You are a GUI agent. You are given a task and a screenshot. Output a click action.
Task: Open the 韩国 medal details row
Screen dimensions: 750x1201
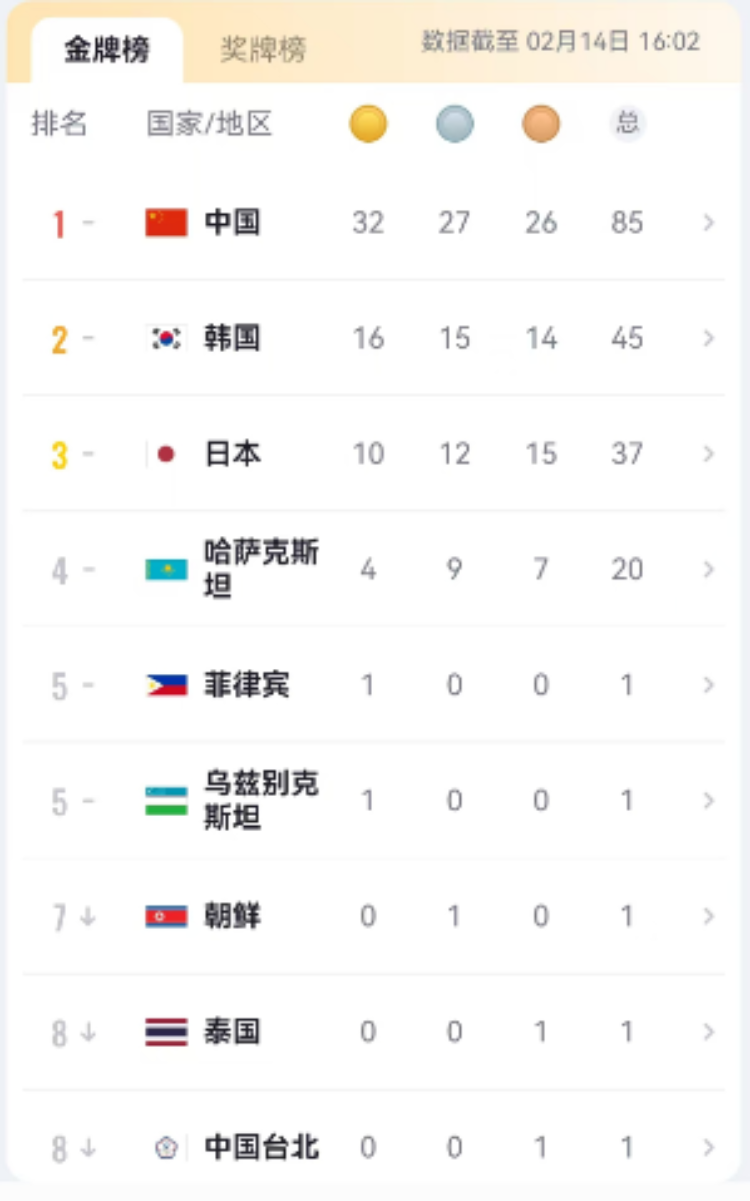(373, 338)
